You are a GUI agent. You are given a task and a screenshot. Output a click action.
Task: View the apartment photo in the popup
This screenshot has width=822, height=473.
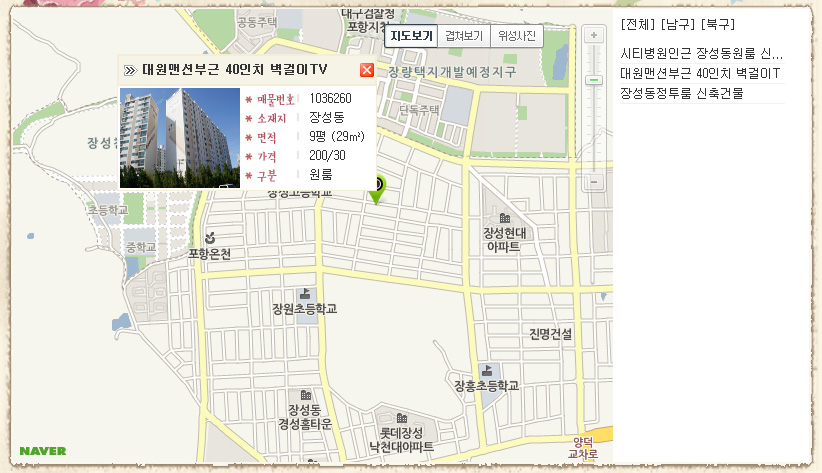pyautogui.click(x=180, y=138)
